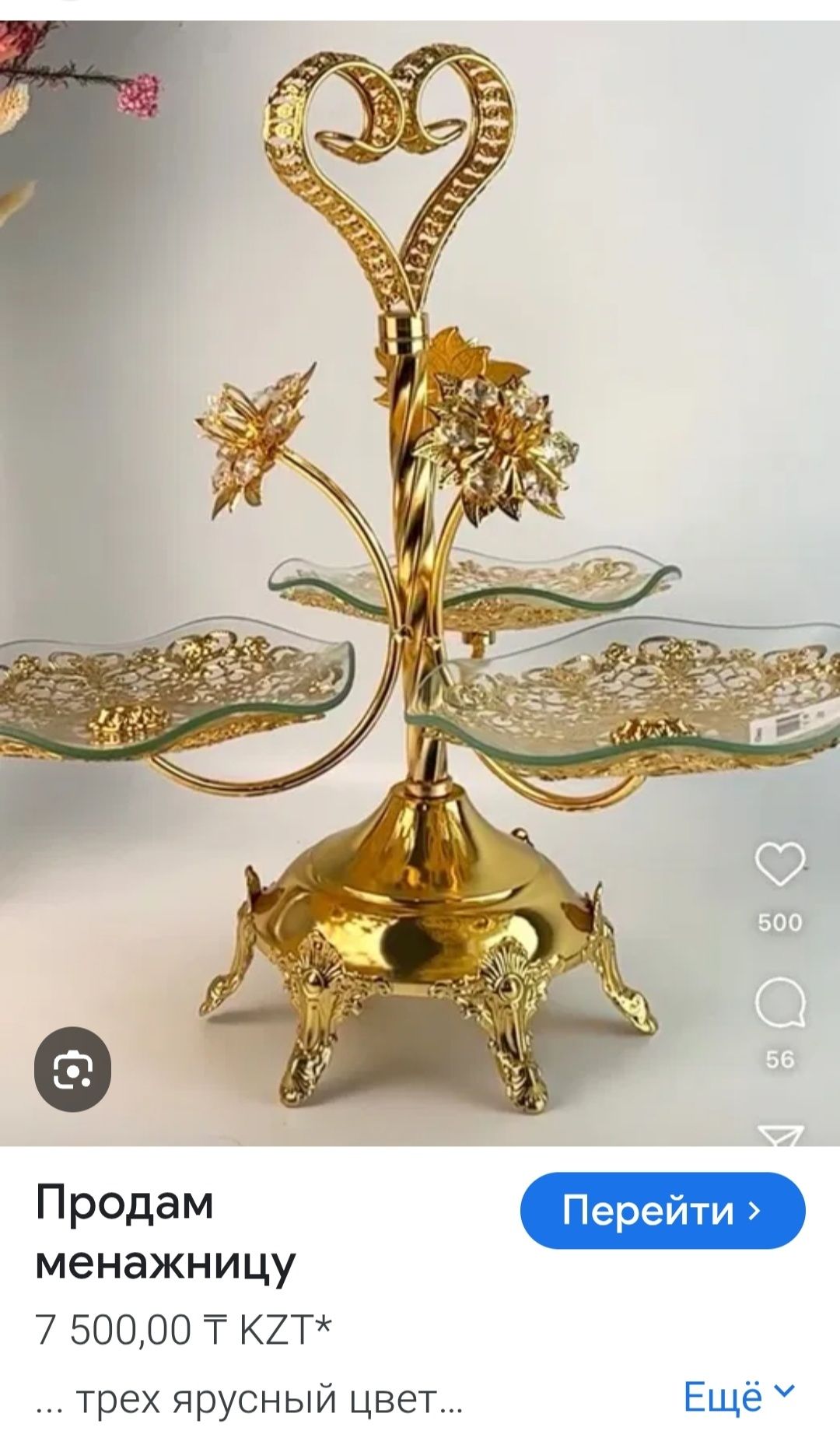Search the image with the lens icon

73,1069
